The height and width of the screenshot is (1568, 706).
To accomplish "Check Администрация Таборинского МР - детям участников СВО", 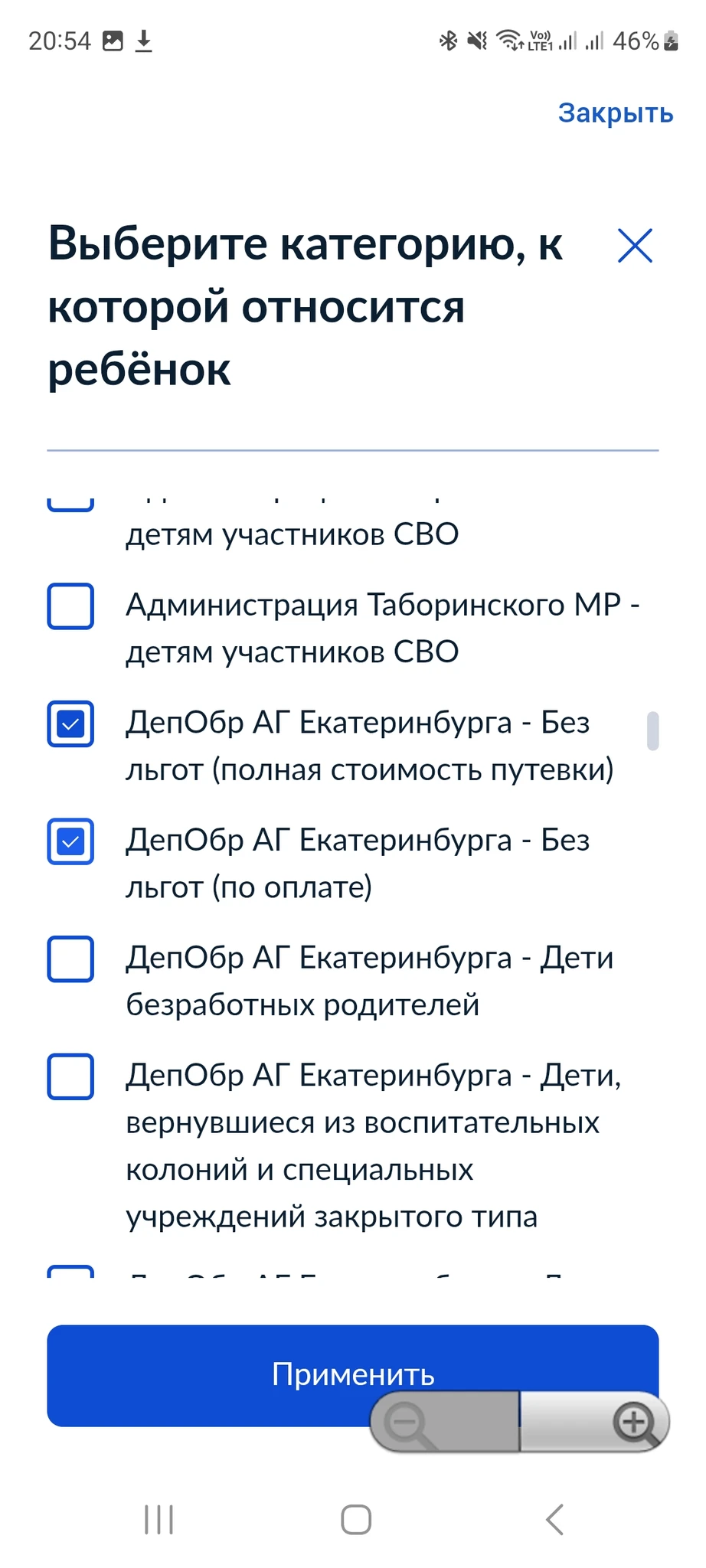I will (x=70, y=606).
